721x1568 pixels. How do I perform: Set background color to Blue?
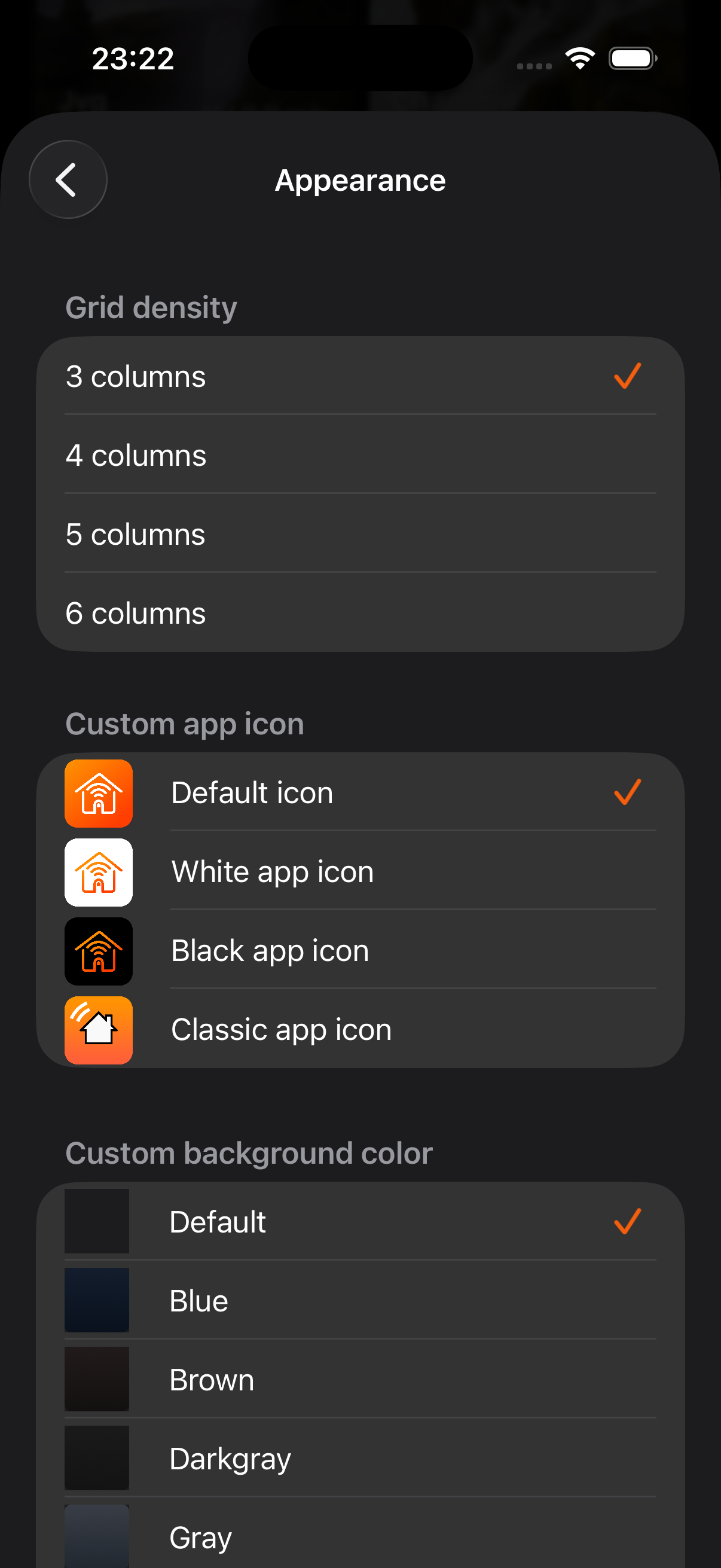tap(360, 1301)
